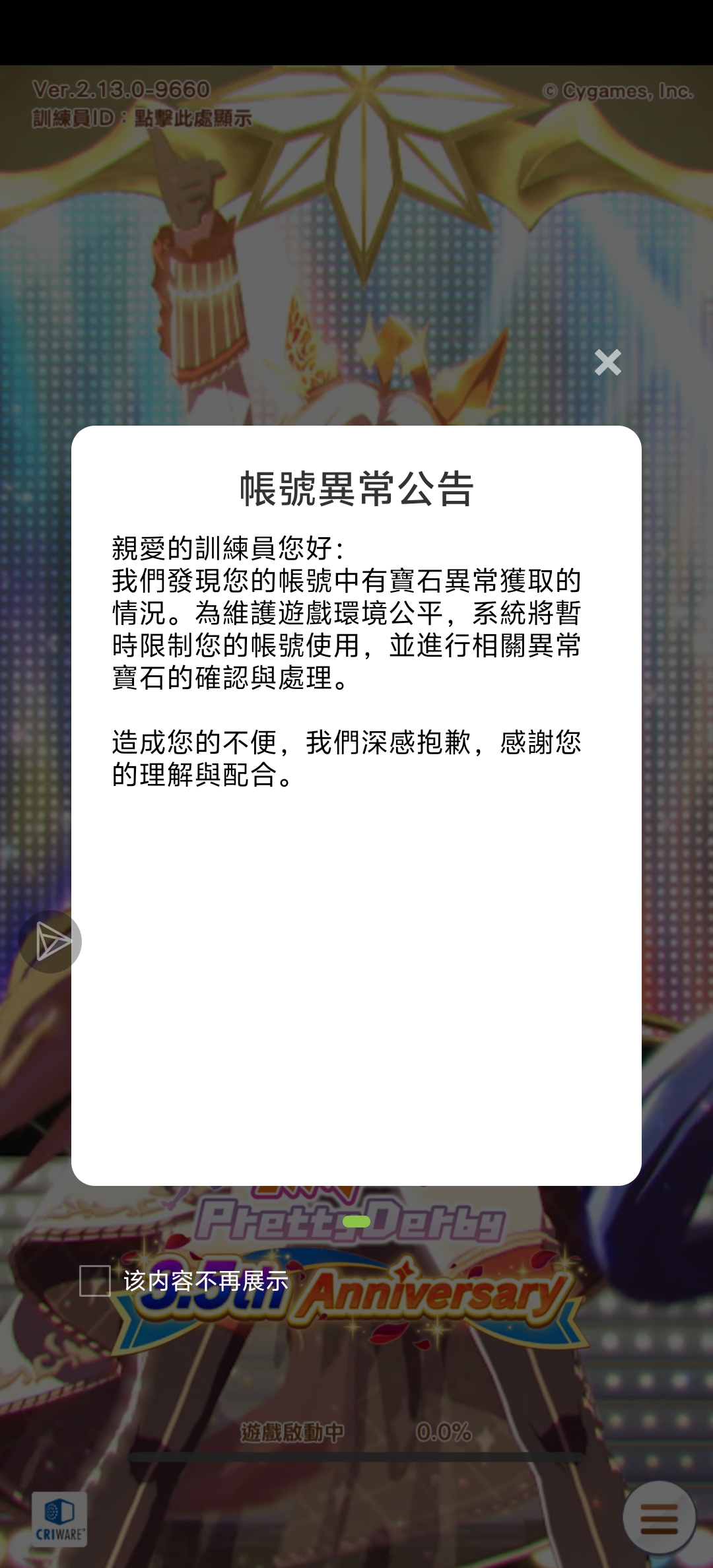Image resolution: width=713 pixels, height=1568 pixels.
Task: Tap trainer ID text to reveal it
Action: 142,119
